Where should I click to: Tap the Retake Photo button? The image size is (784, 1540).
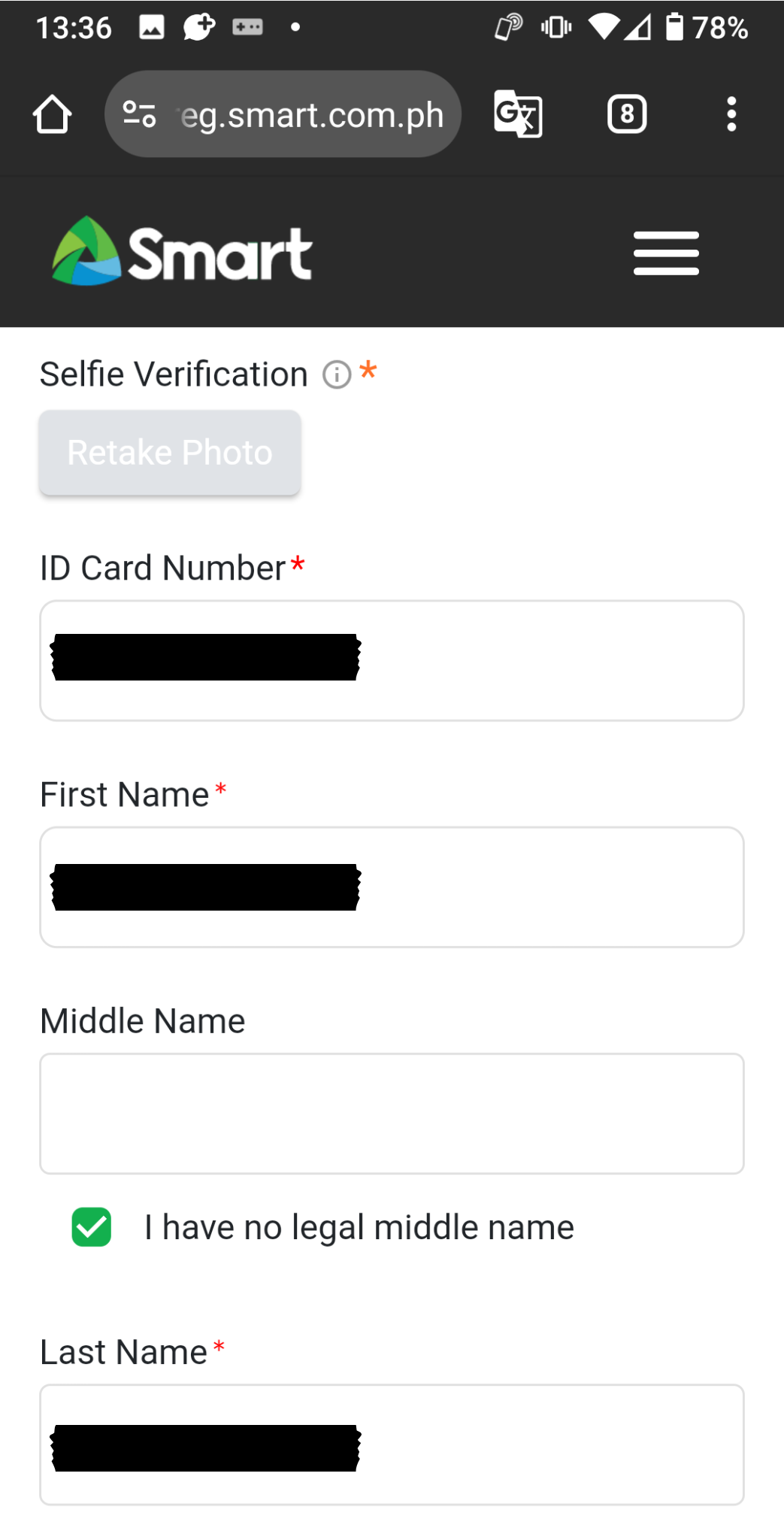point(170,453)
